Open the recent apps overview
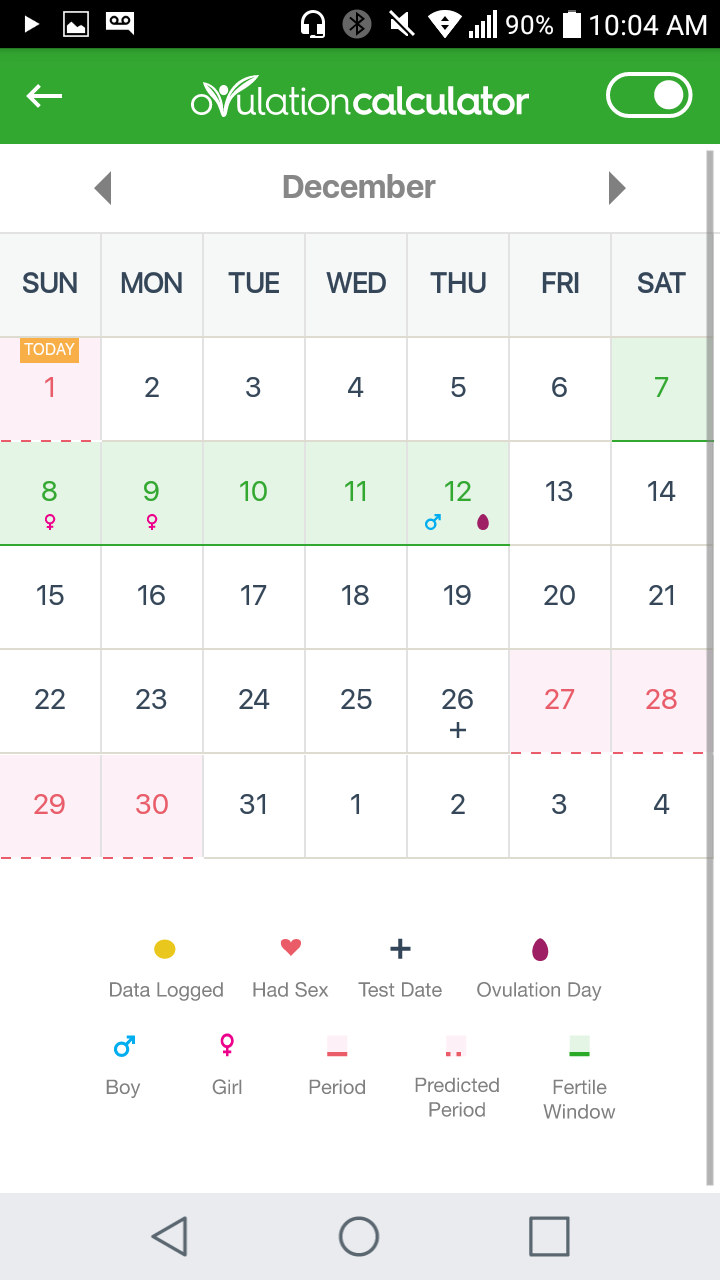The height and width of the screenshot is (1280, 720). (x=549, y=1236)
